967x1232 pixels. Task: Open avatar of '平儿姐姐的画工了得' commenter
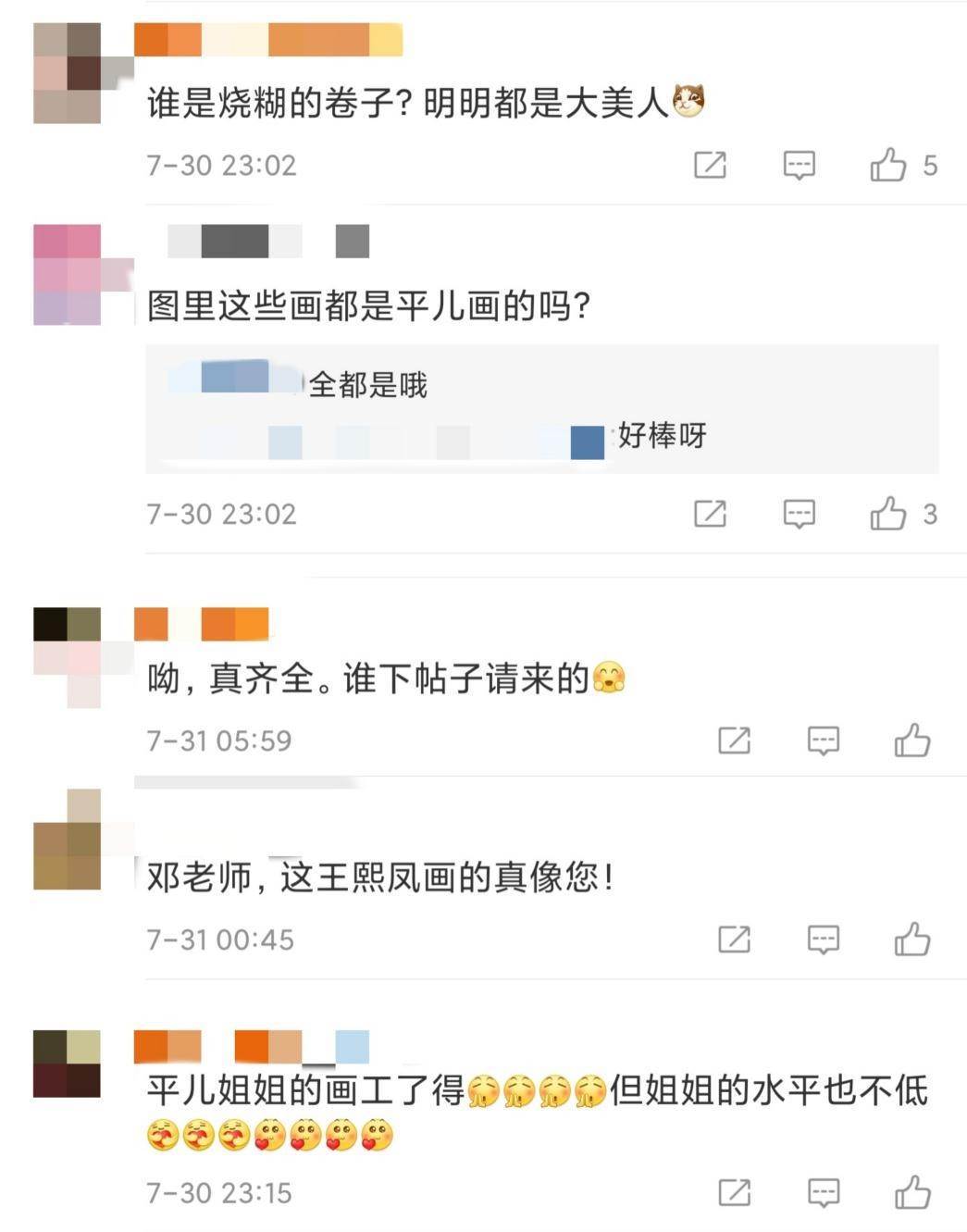pos(68,1064)
